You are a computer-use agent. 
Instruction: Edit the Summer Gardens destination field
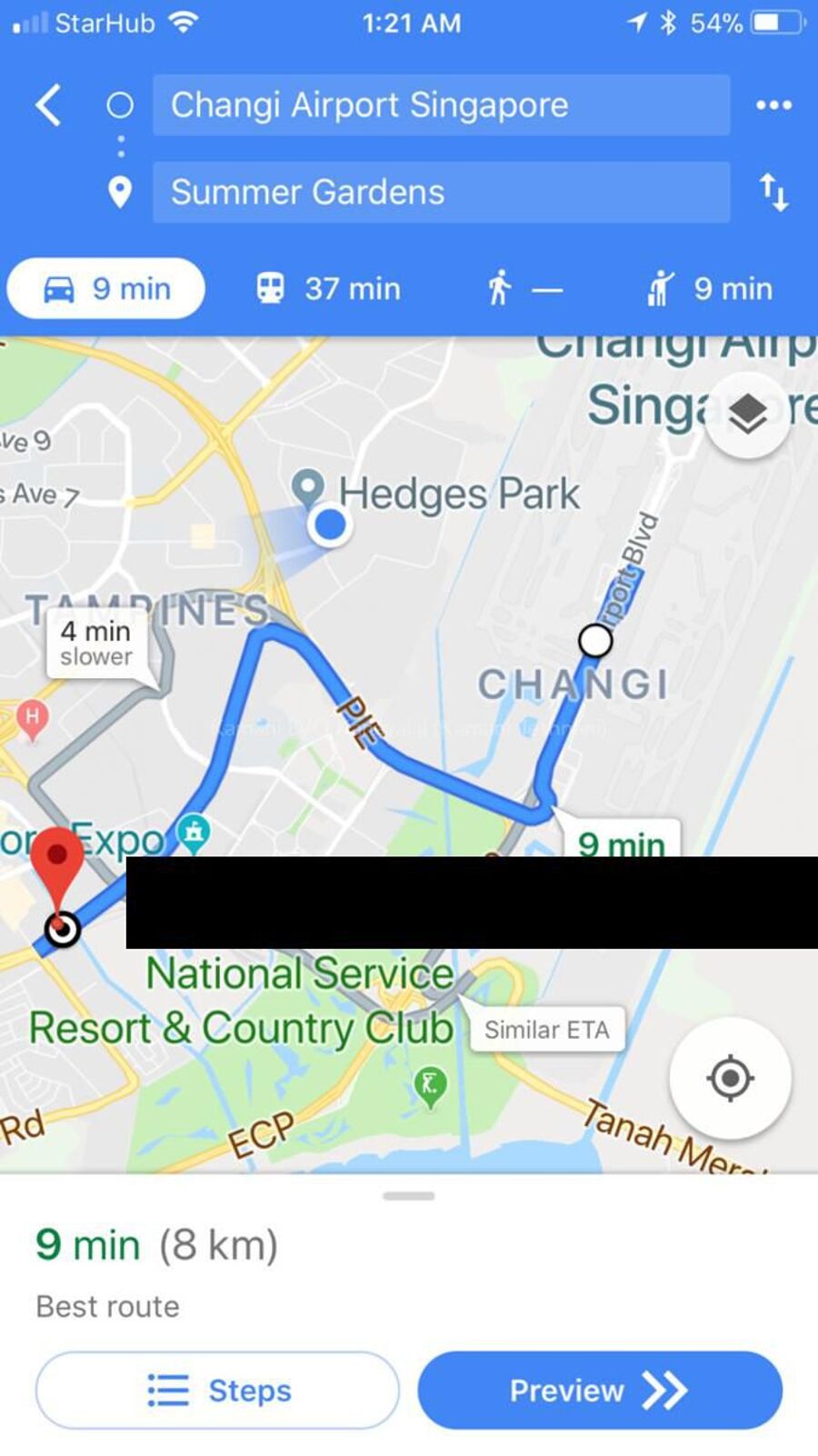[441, 193]
